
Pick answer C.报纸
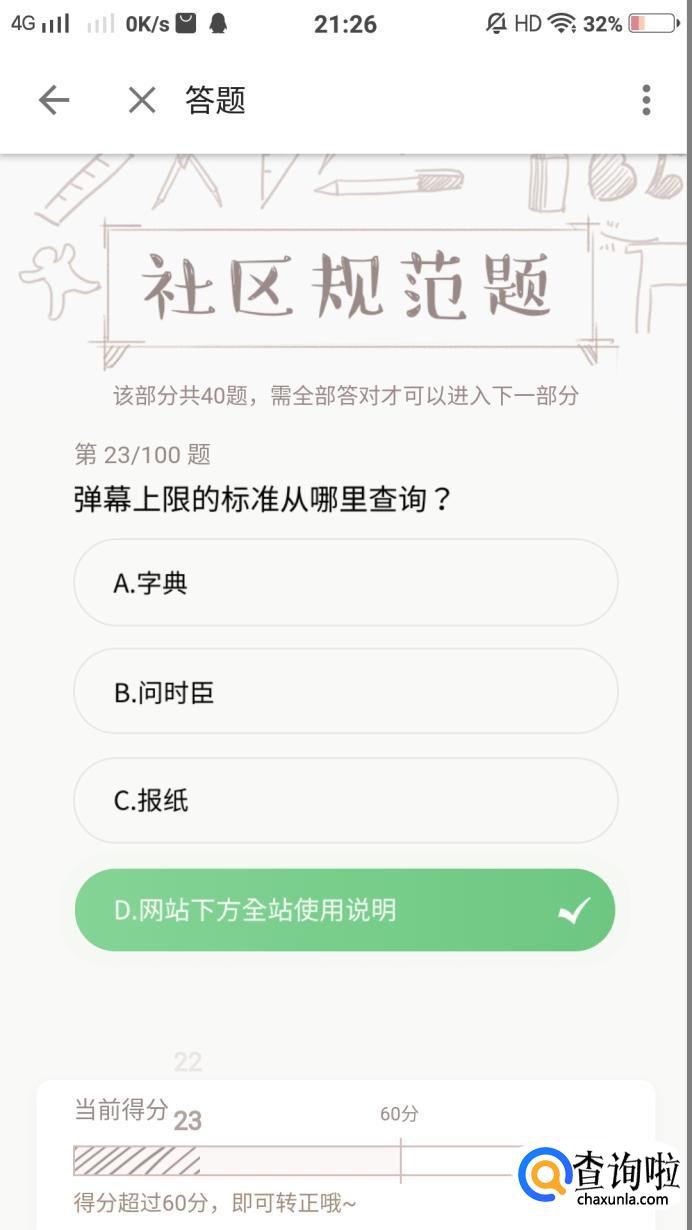pyautogui.click(x=345, y=800)
